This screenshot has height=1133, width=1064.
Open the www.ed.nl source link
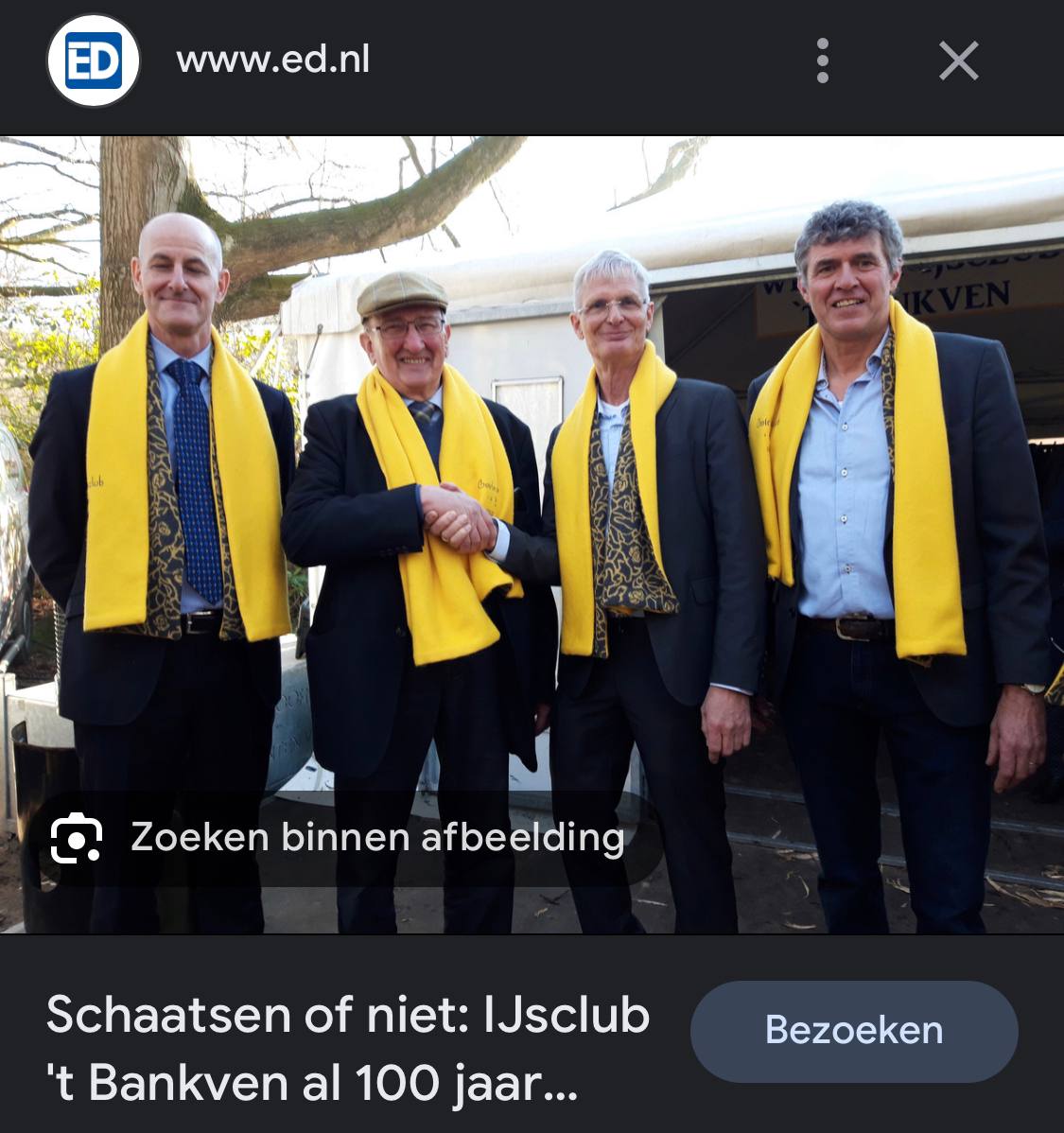[x=272, y=61]
